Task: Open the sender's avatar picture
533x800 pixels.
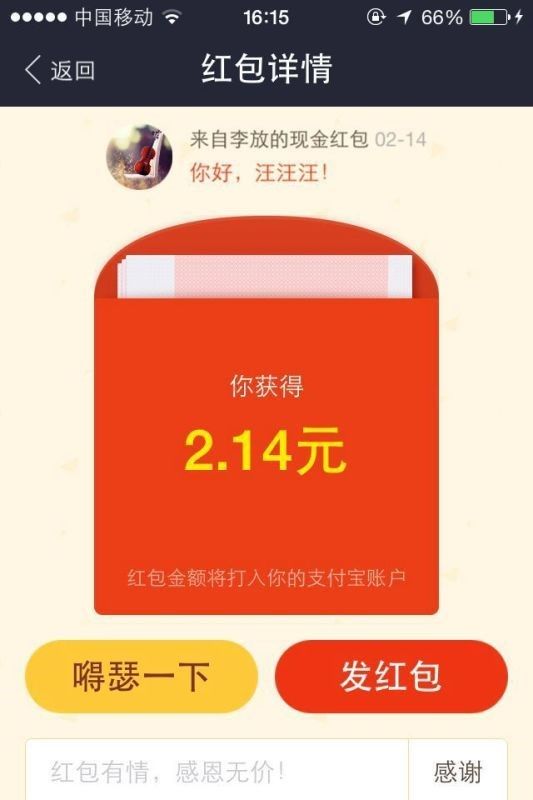Action: [139, 157]
